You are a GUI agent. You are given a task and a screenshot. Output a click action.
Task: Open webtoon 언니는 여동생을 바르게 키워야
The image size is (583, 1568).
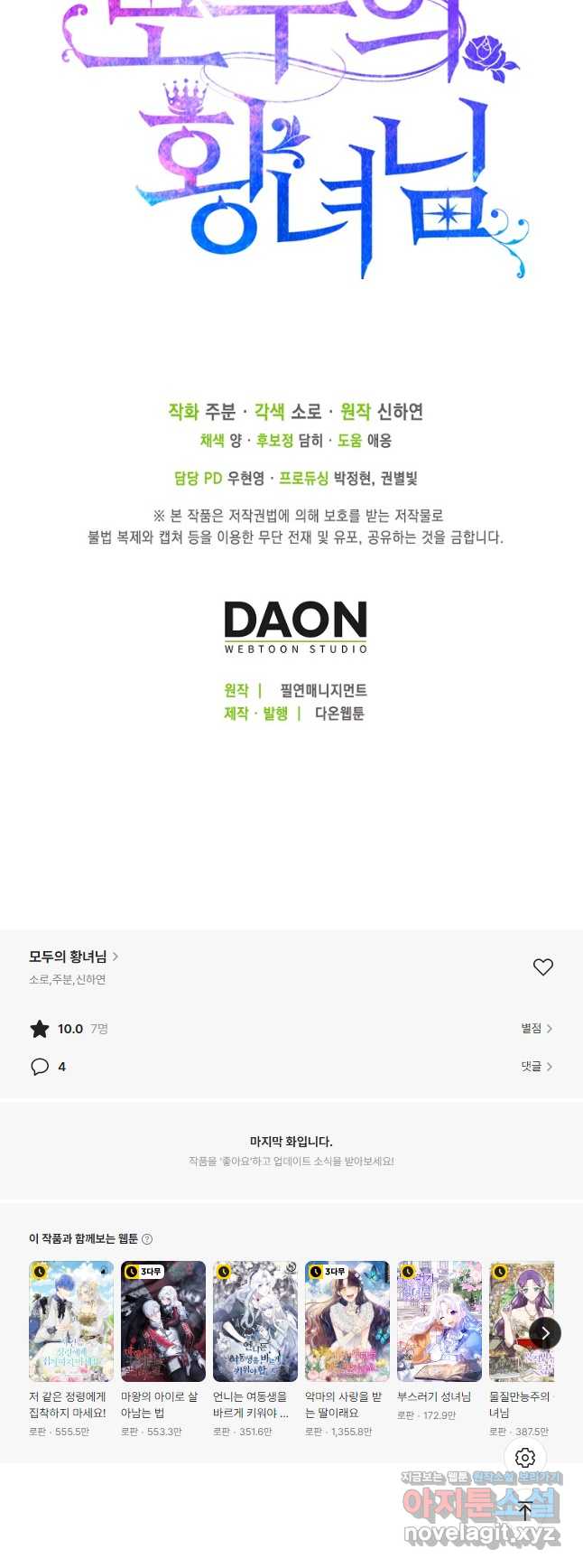coord(255,1321)
